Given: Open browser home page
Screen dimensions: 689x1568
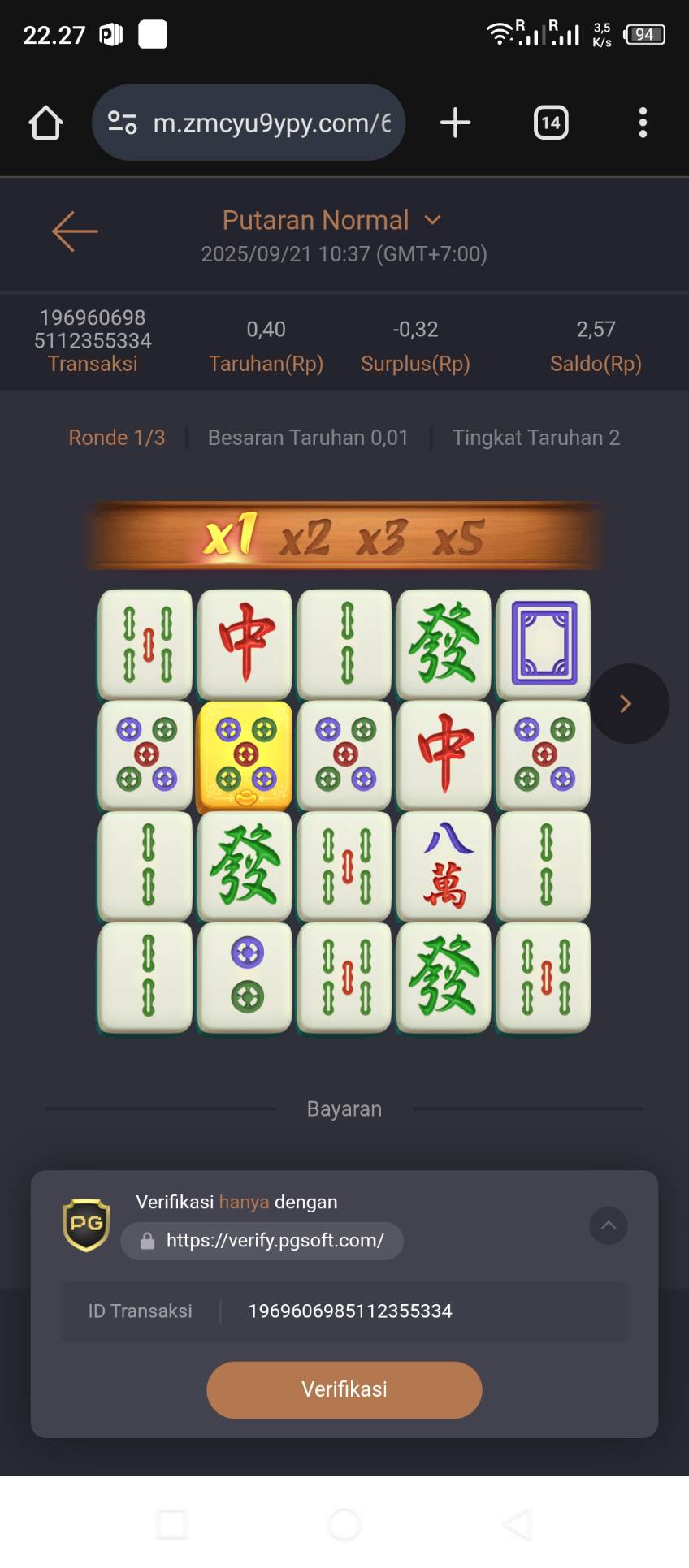Looking at the screenshot, I should coord(45,123).
